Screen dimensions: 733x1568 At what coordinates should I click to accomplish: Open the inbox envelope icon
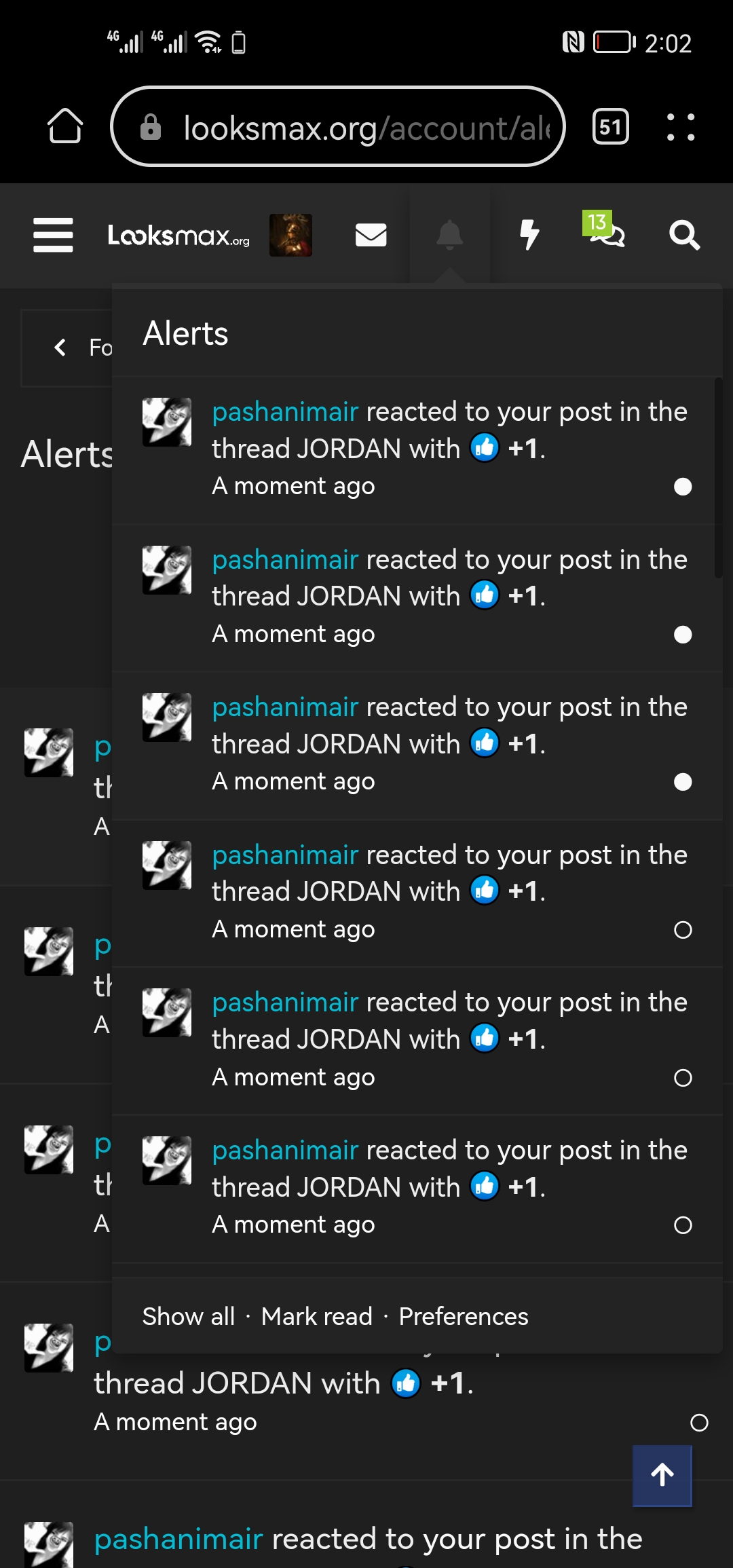(371, 235)
